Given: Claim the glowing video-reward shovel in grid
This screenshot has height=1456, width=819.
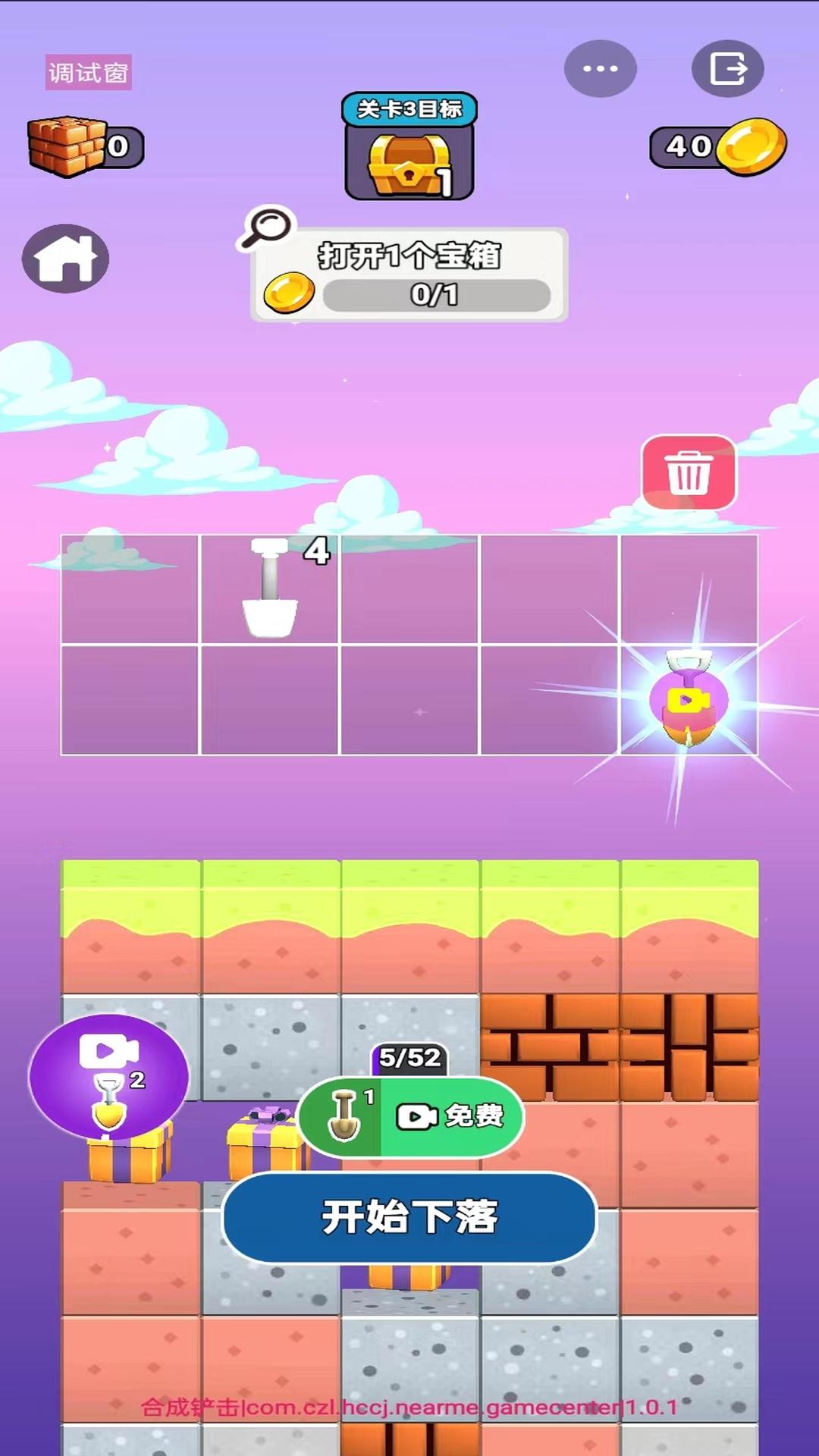Looking at the screenshot, I should [689, 699].
